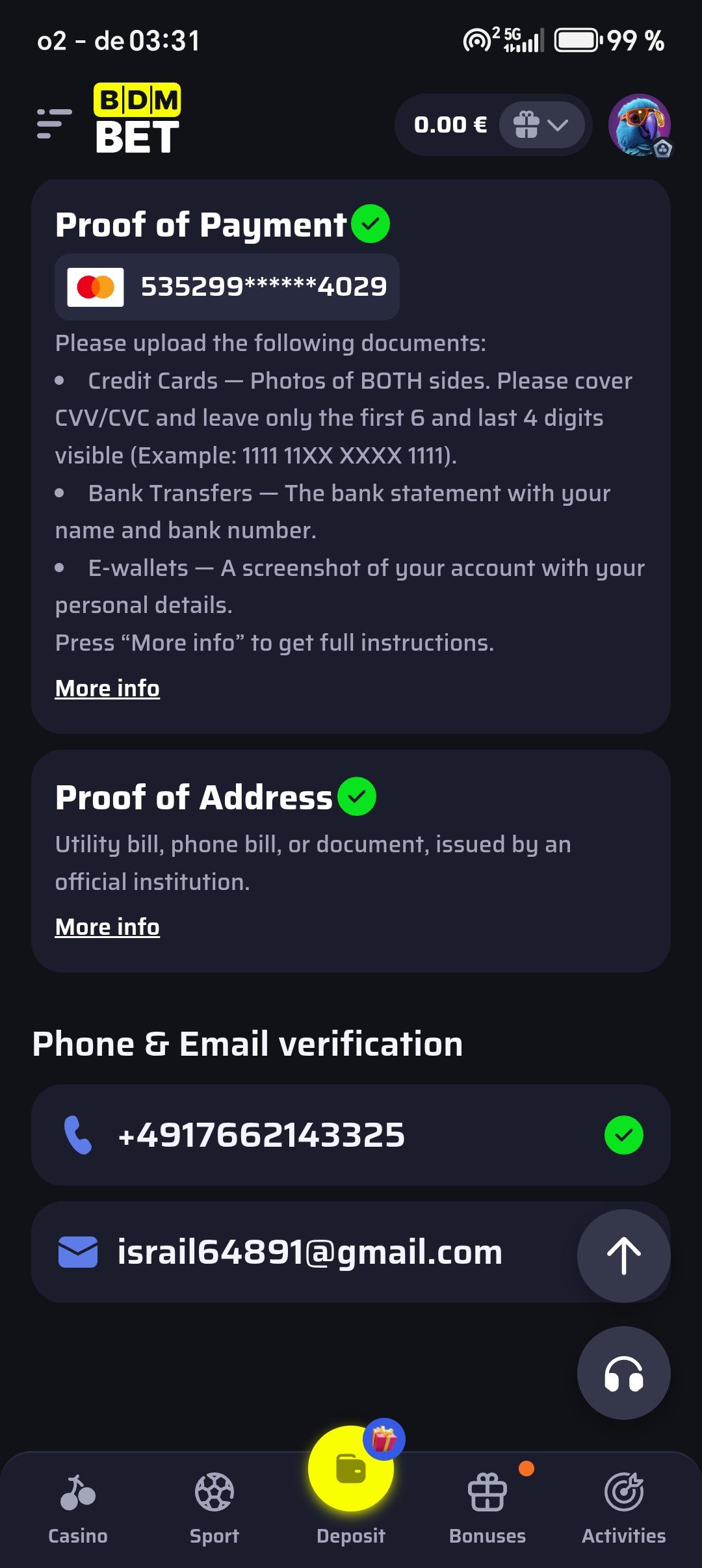
Task: Switch to the Bonuses tab
Action: coord(487,1508)
